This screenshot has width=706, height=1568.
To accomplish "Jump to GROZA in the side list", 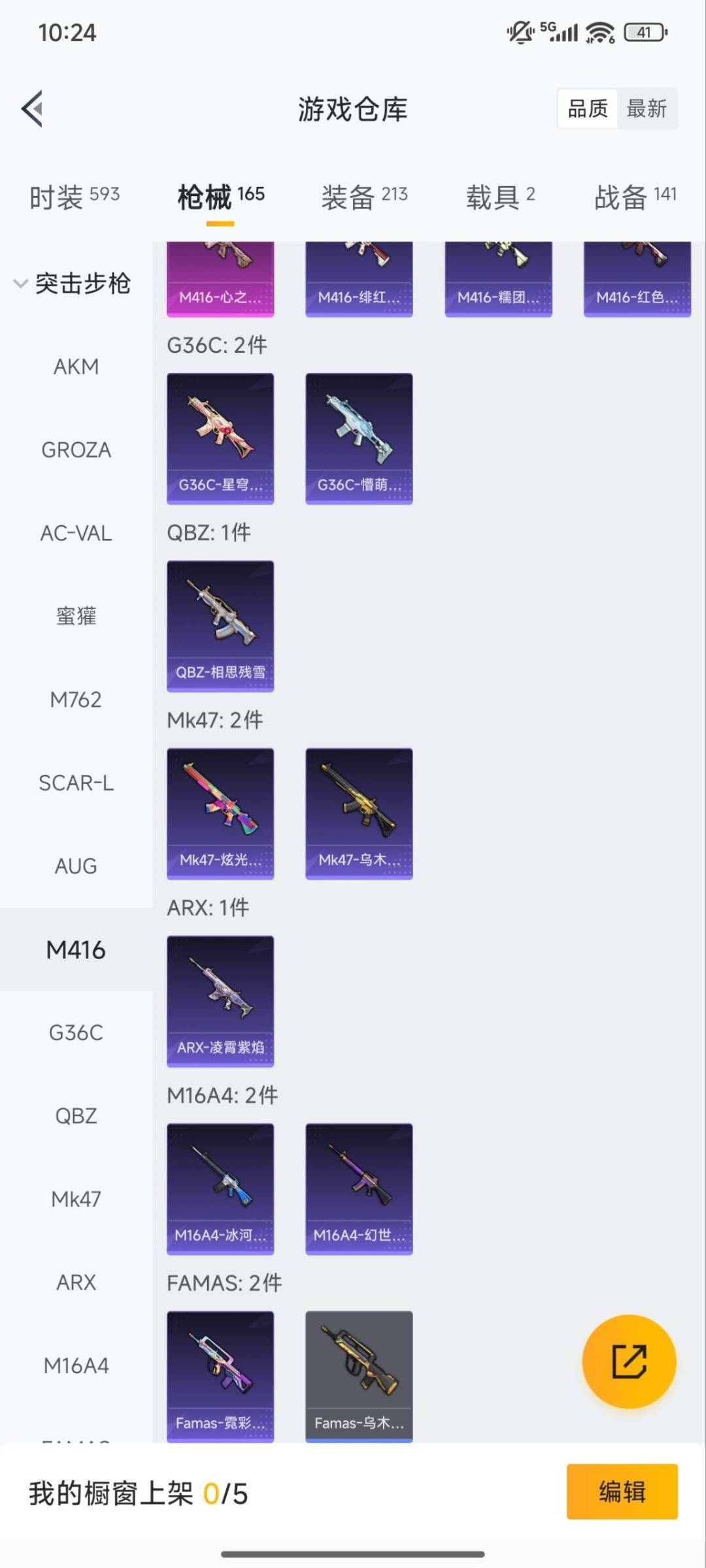I will (x=76, y=450).
